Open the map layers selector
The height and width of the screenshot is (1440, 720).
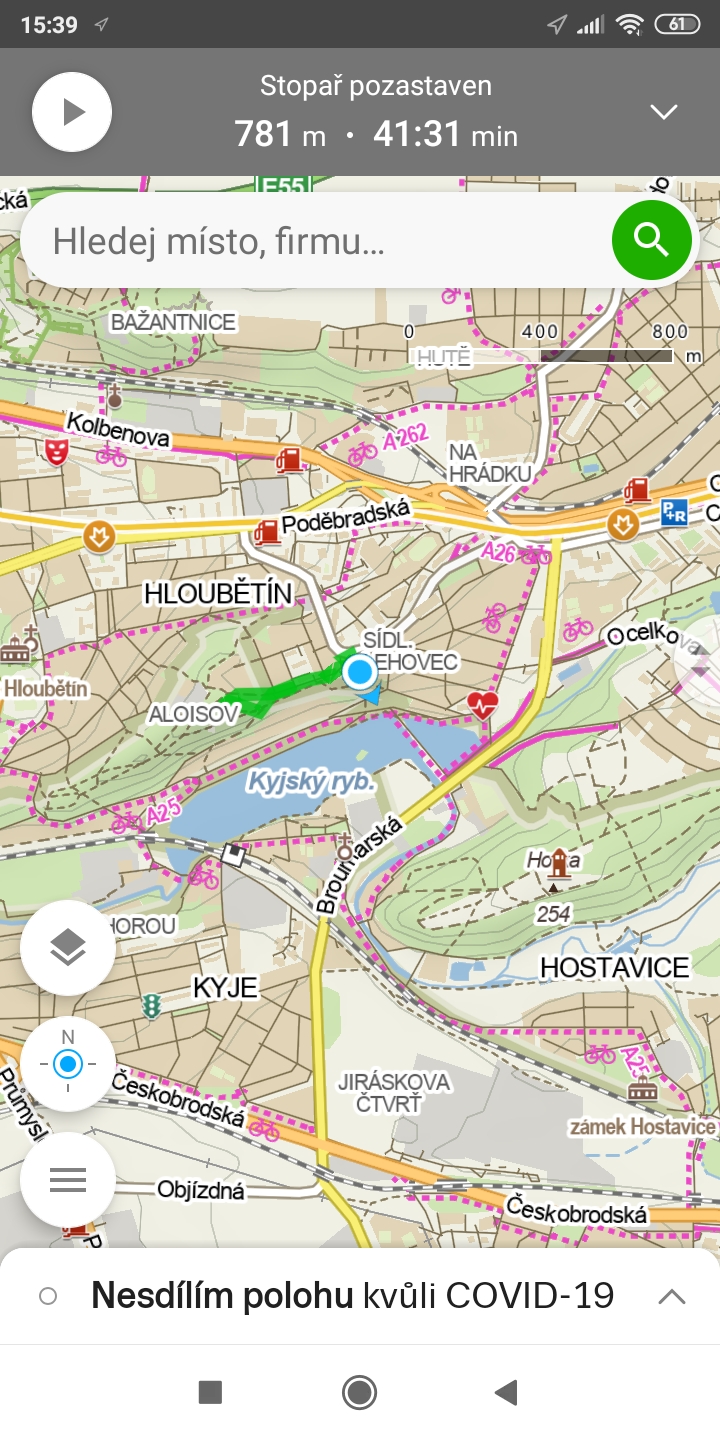tap(68, 947)
